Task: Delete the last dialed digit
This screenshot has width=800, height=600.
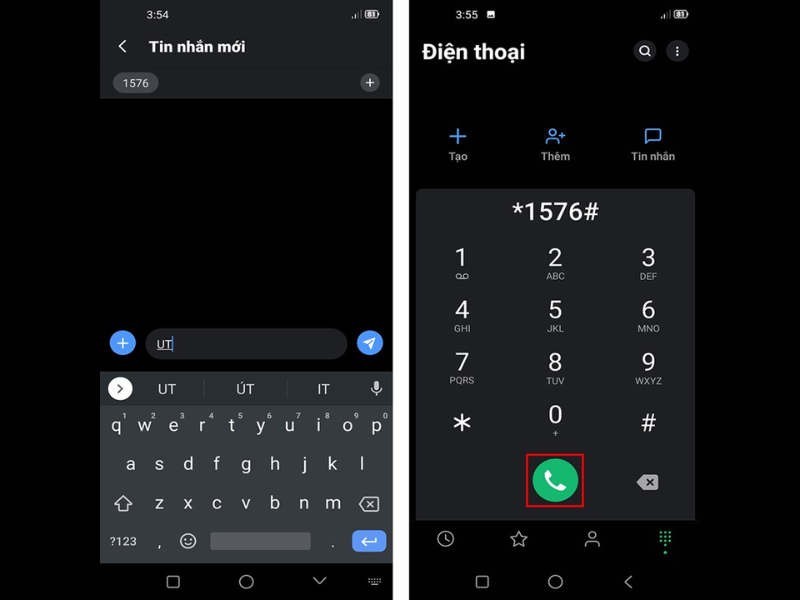Action: [647, 482]
